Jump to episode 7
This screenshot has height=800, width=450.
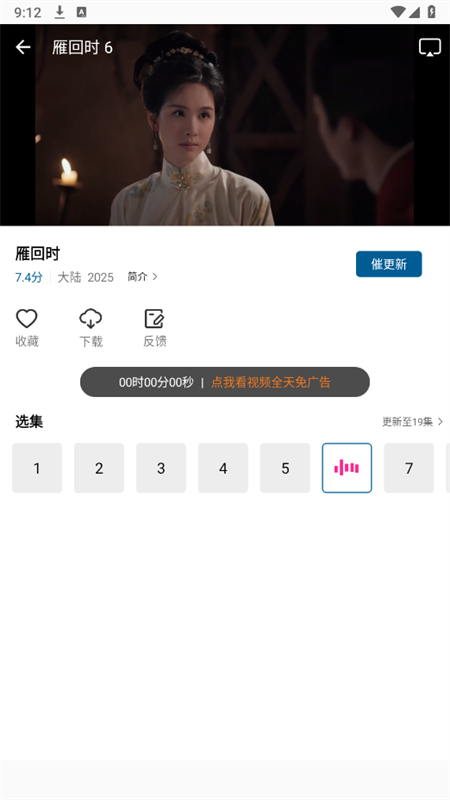(409, 468)
